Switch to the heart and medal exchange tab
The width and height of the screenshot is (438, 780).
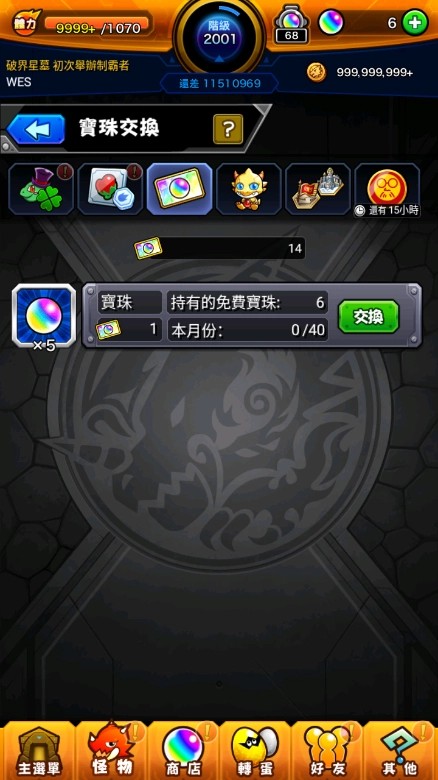[110, 189]
